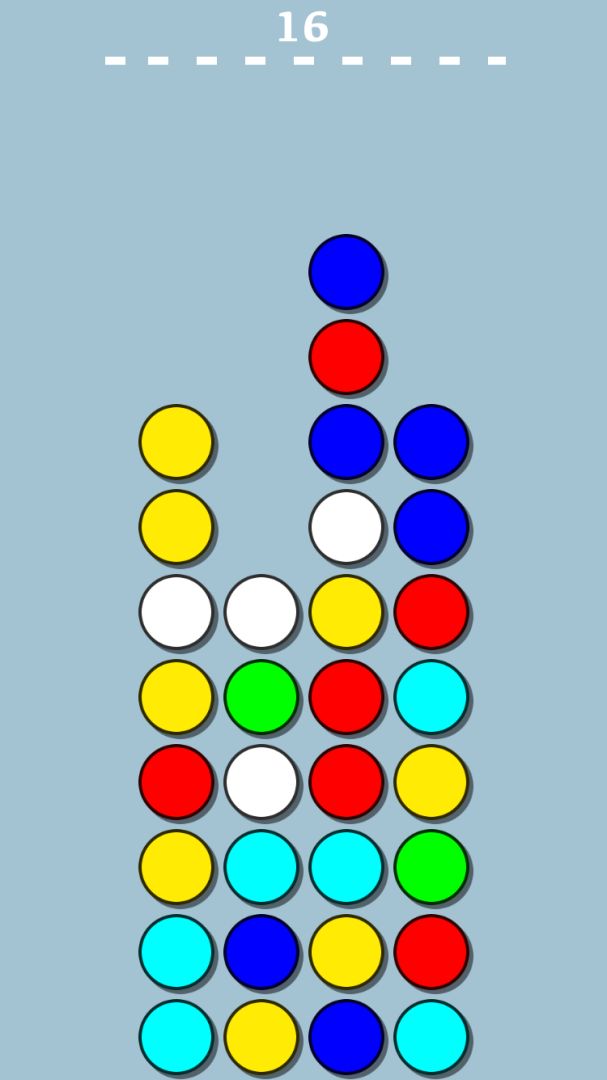Pop the green ball between two white balls
607x1080 pixels.
tap(261, 696)
